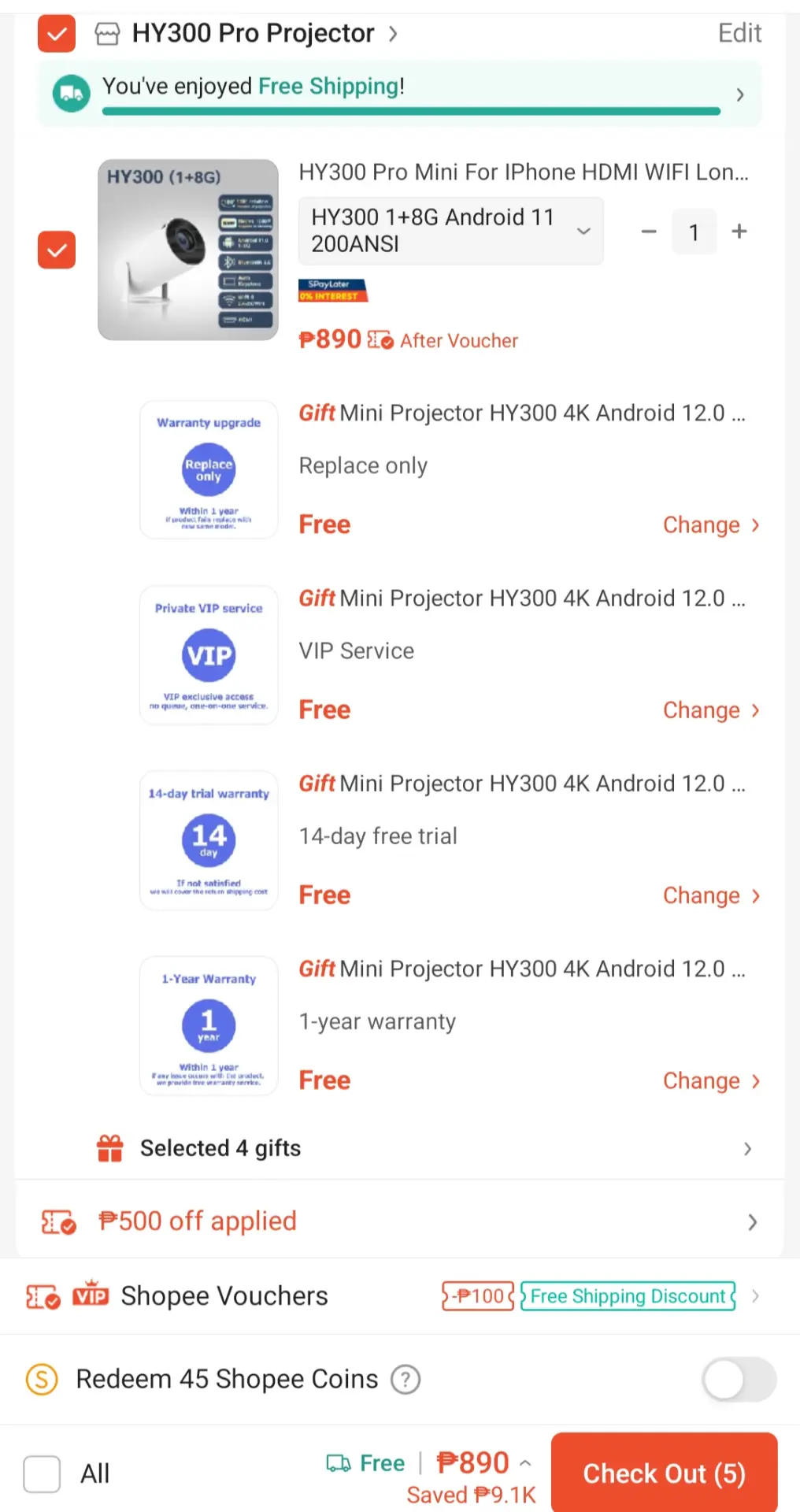
Task: Tick the All items checkbox
Action: click(42, 1473)
